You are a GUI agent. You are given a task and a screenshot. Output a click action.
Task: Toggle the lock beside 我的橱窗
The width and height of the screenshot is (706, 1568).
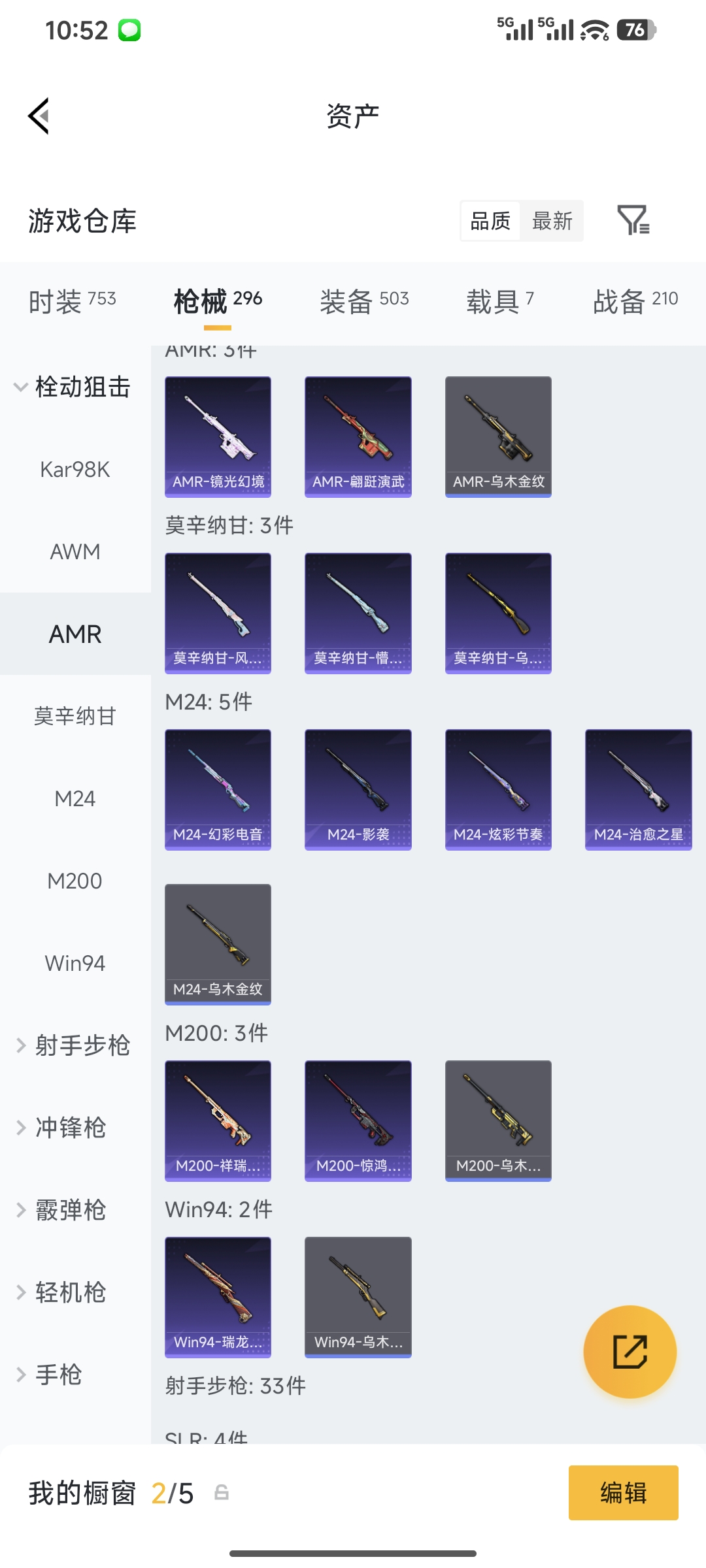pos(220,1494)
